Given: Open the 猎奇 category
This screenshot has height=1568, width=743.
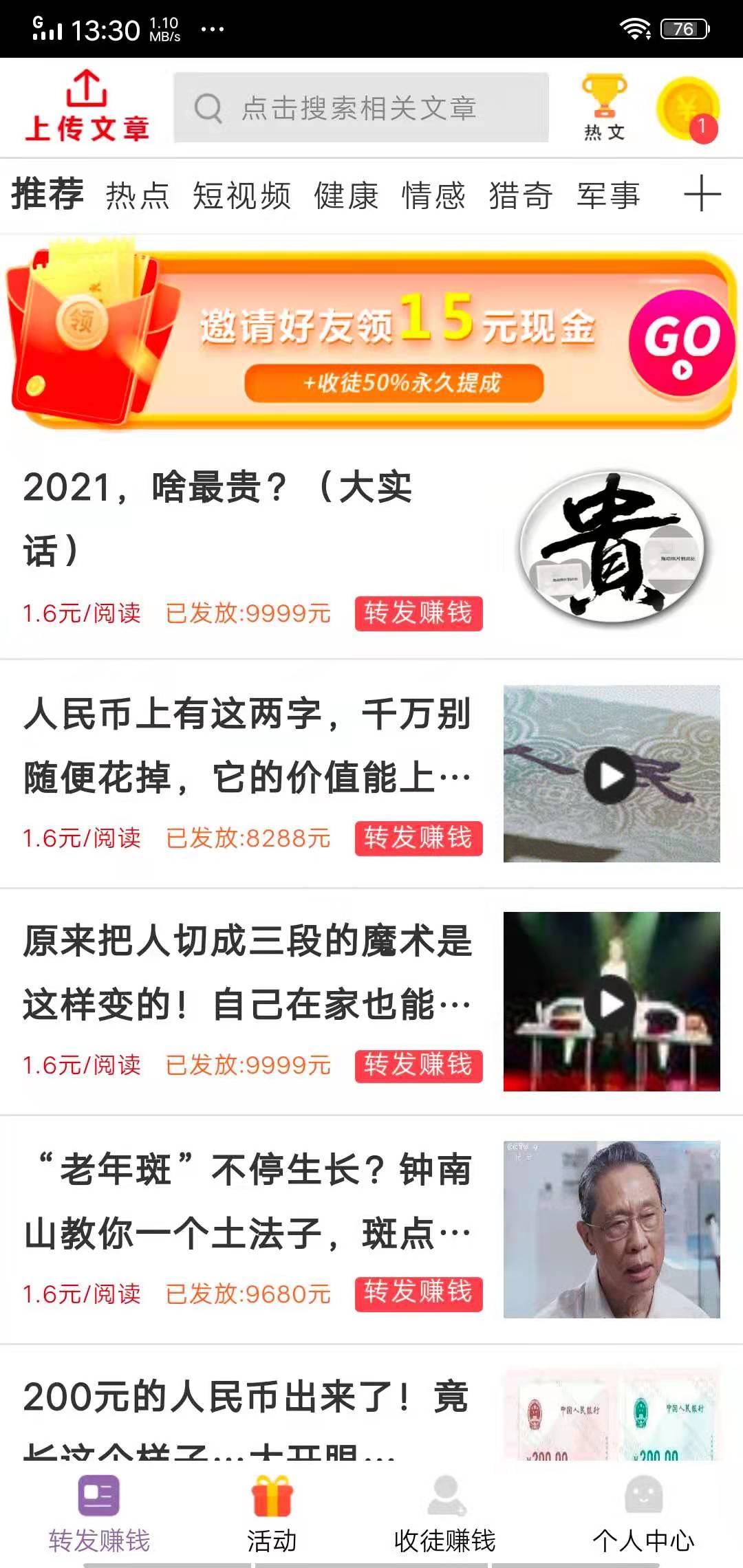Looking at the screenshot, I should (x=521, y=196).
